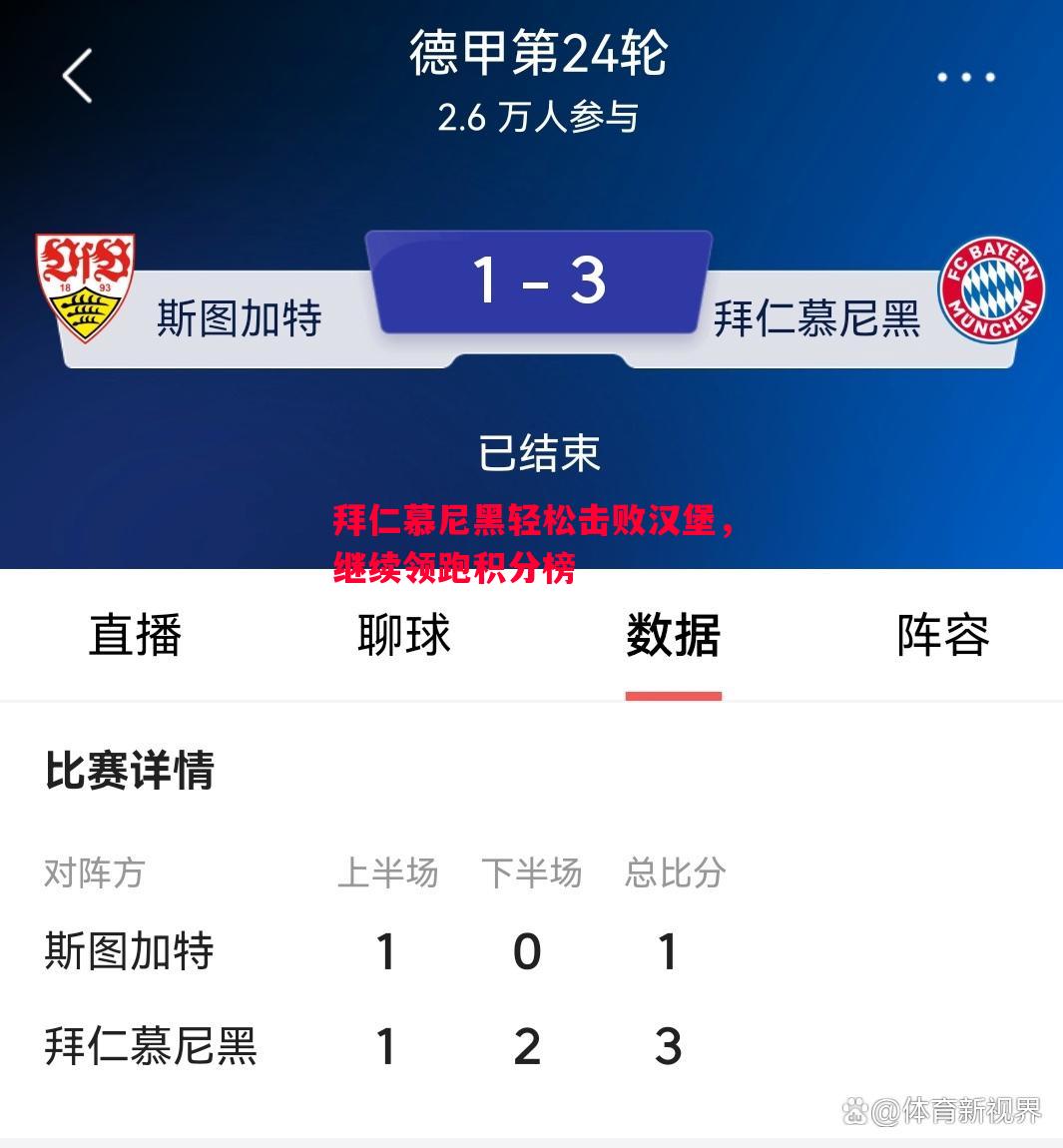1063x1148 pixels.
Task: Click the 总比分 column header
Action: click(674, 873)
